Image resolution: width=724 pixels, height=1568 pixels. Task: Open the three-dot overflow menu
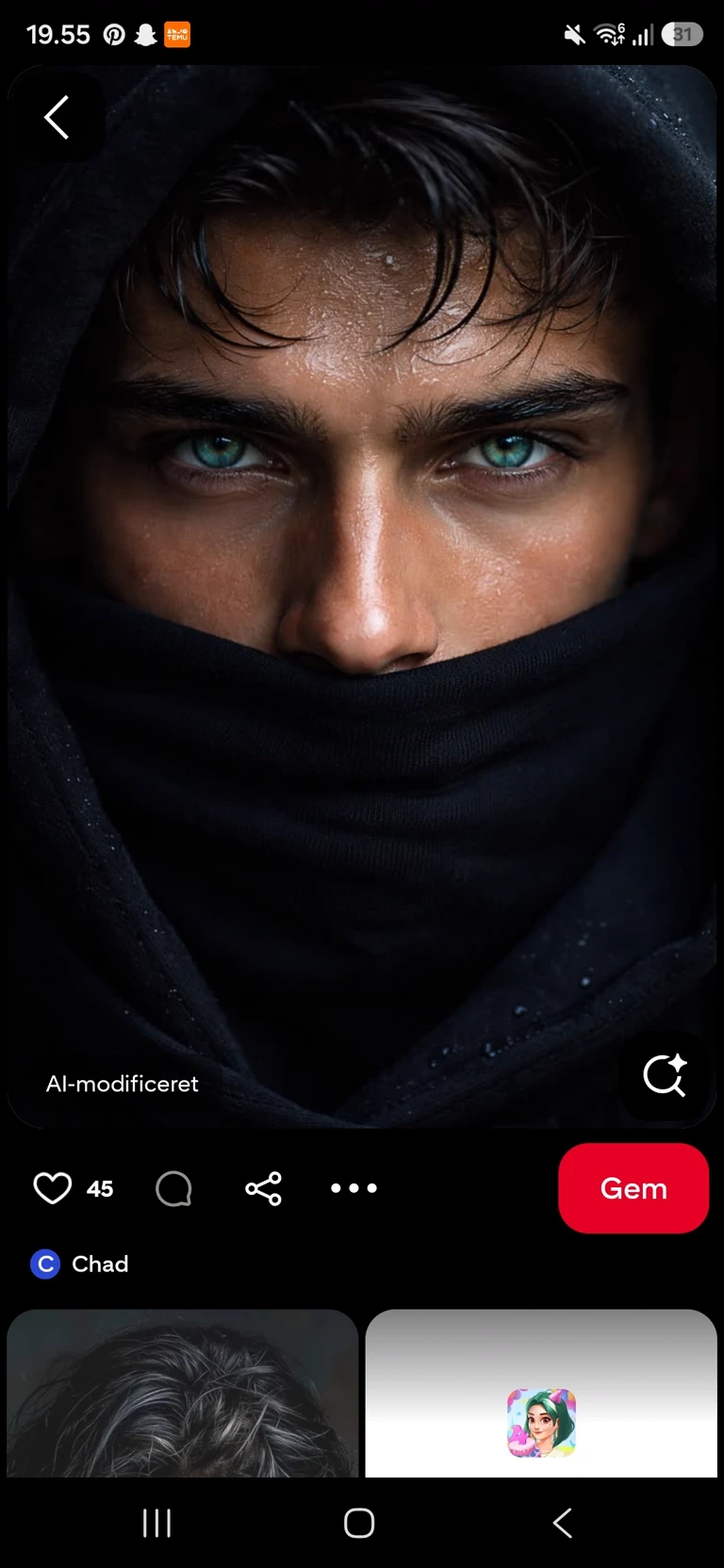coord(354,1188)
